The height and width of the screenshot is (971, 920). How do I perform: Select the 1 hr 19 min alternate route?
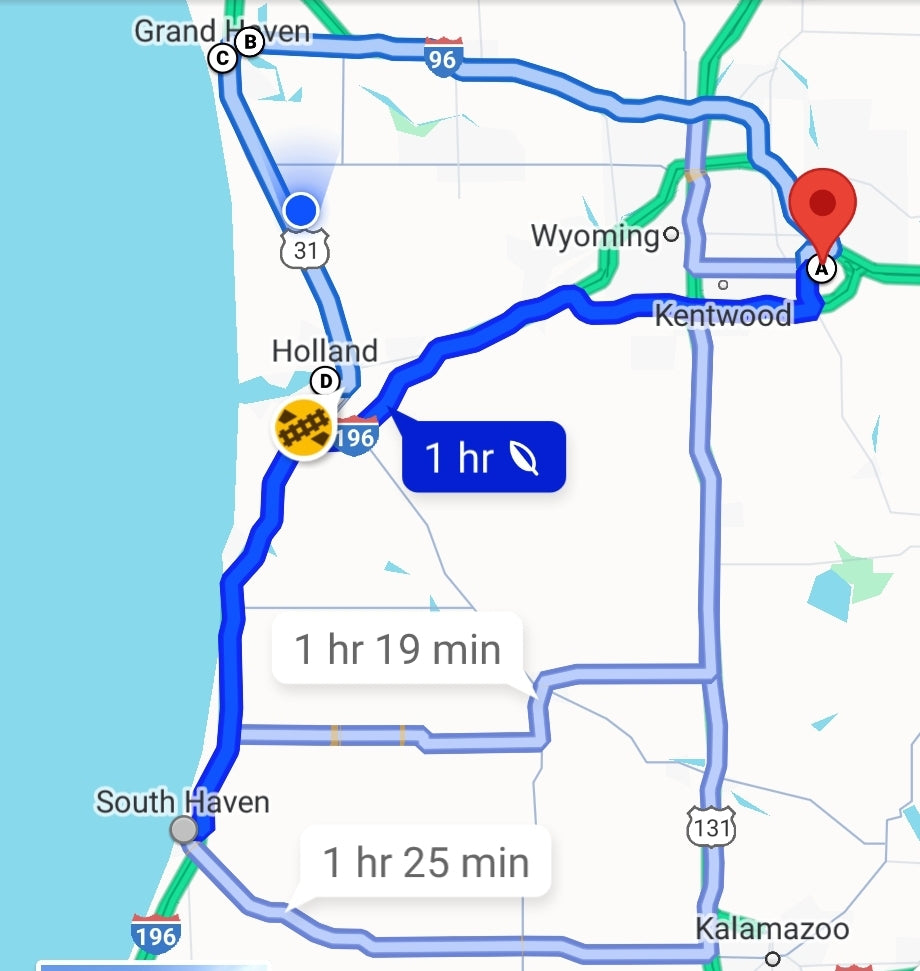[x=398, y=649]
